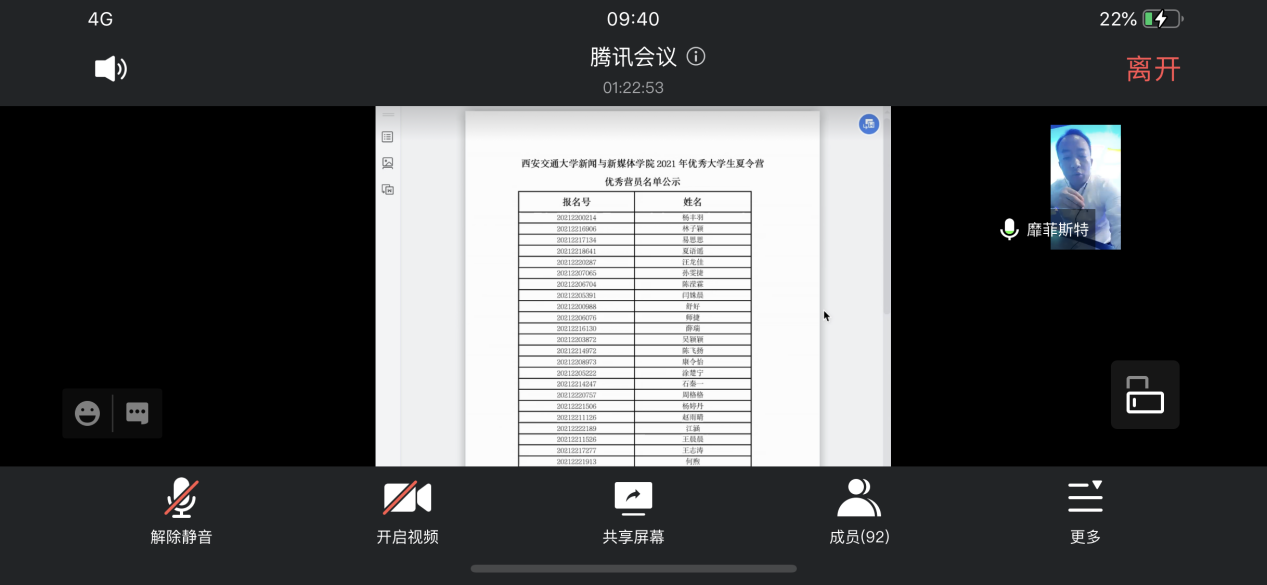This screenshot has width=1267, height=585.
Task: Toggle the speaker audio icon
Action: [110, 69]
